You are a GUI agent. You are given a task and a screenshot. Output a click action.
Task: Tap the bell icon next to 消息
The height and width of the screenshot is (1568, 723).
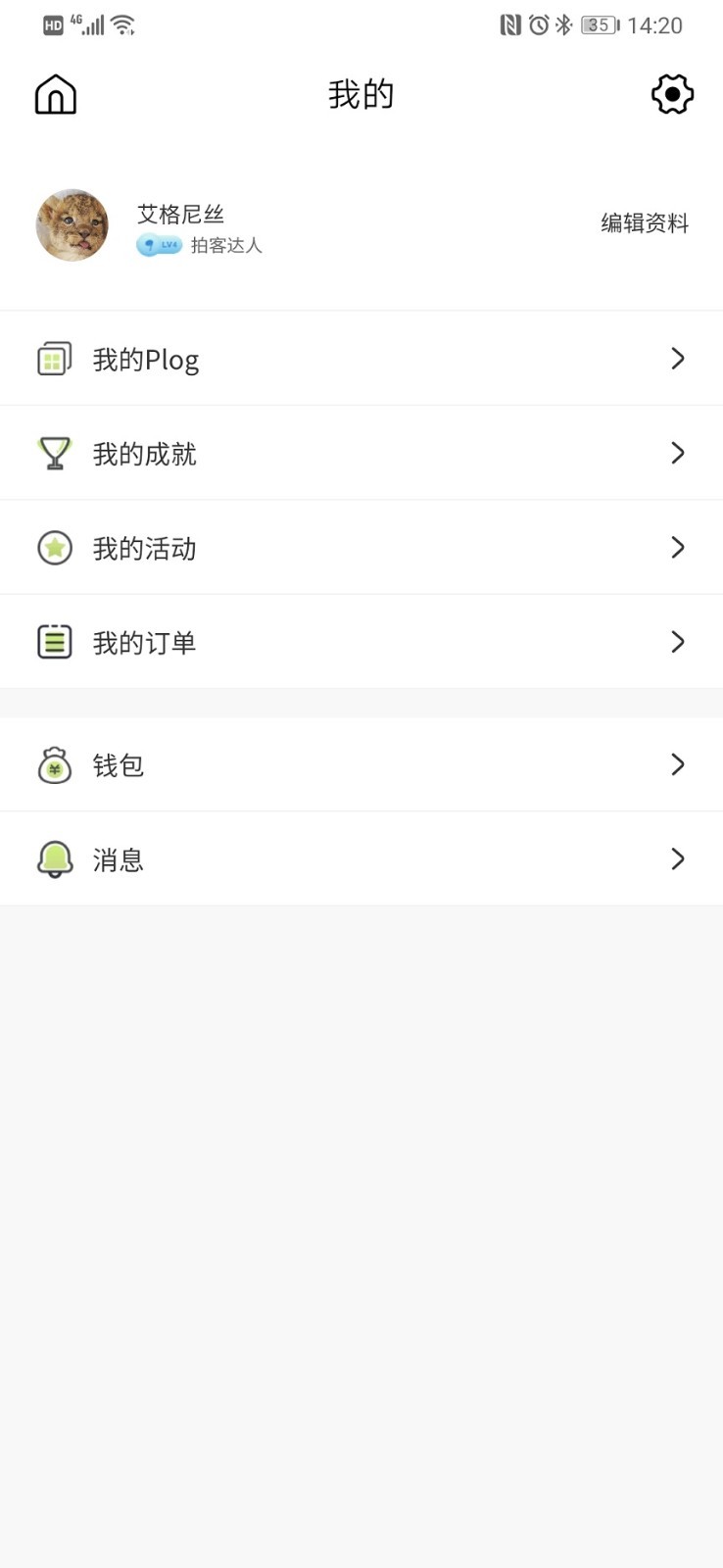55,858
